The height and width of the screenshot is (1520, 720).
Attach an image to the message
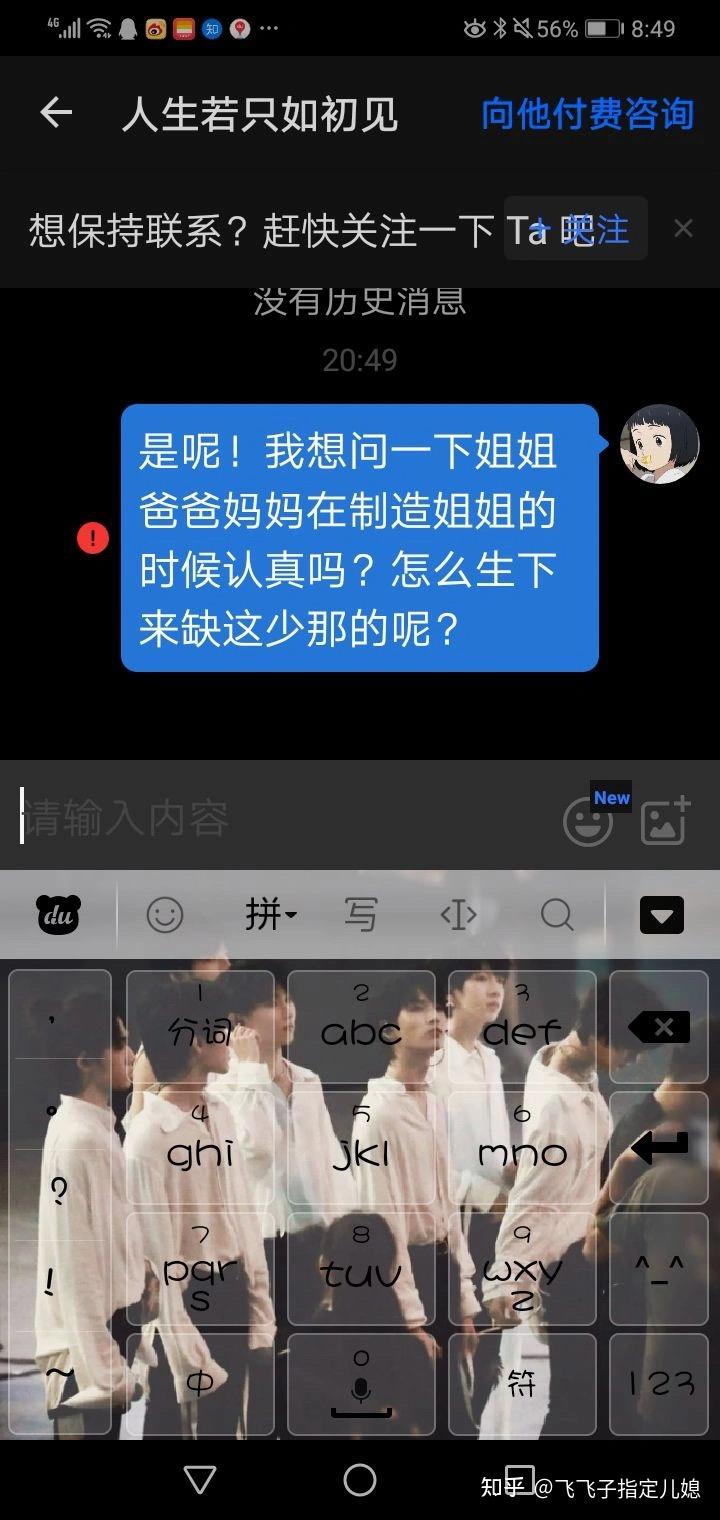(665, 820)
